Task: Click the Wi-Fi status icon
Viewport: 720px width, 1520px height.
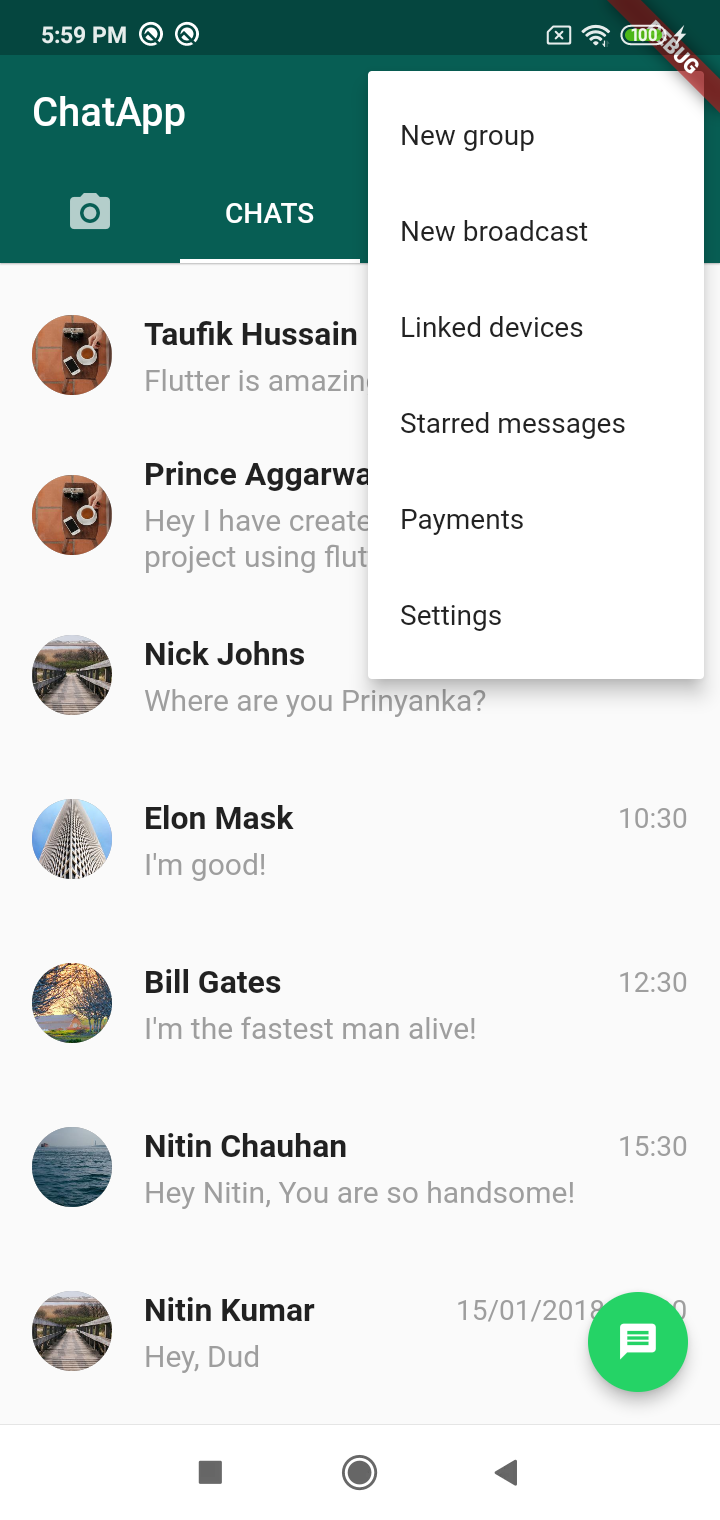Action: (596, 33)
